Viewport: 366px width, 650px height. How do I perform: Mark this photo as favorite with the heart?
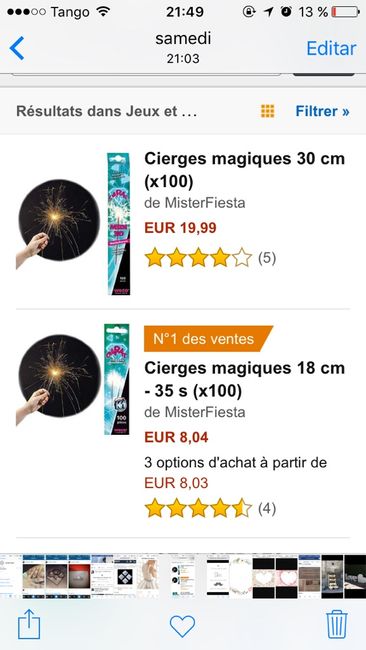point(182,626)
